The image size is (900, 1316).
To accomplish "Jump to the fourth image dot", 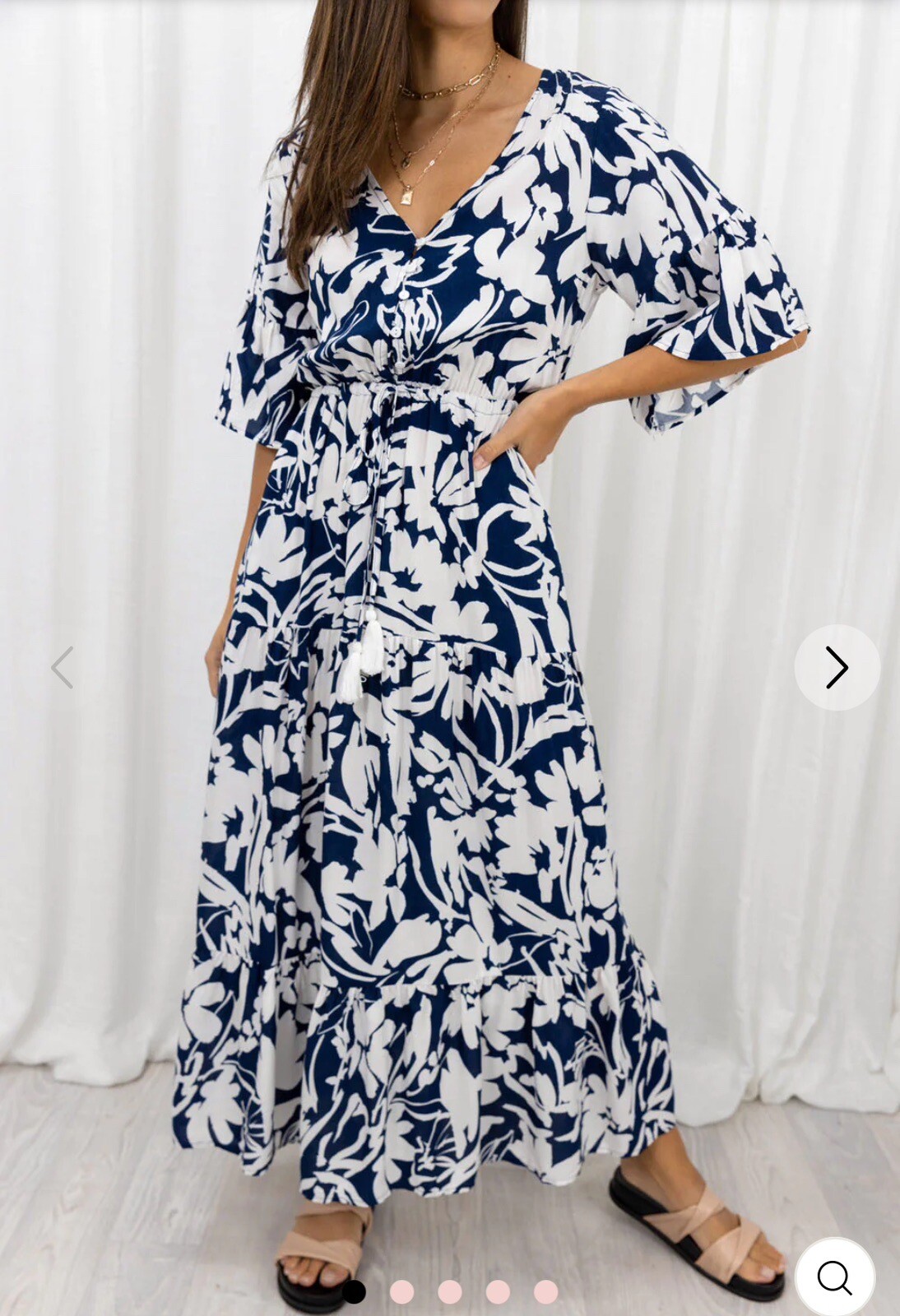I will [498, 1291].
